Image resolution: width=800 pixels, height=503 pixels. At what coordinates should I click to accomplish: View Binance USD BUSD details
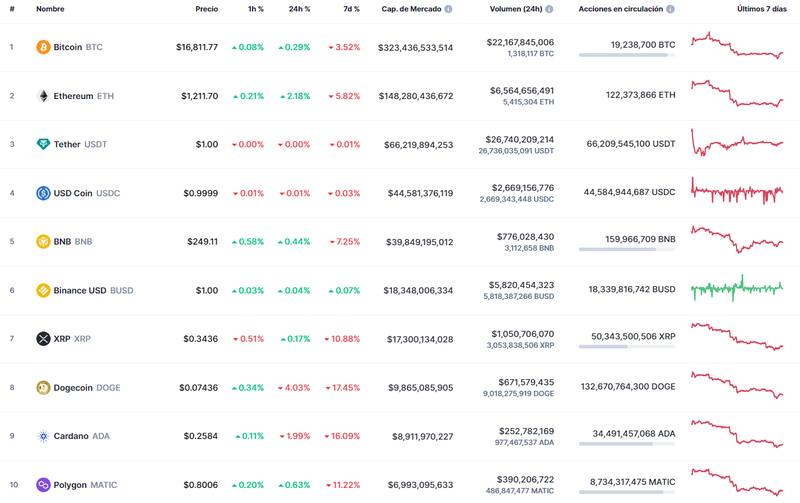83,290
